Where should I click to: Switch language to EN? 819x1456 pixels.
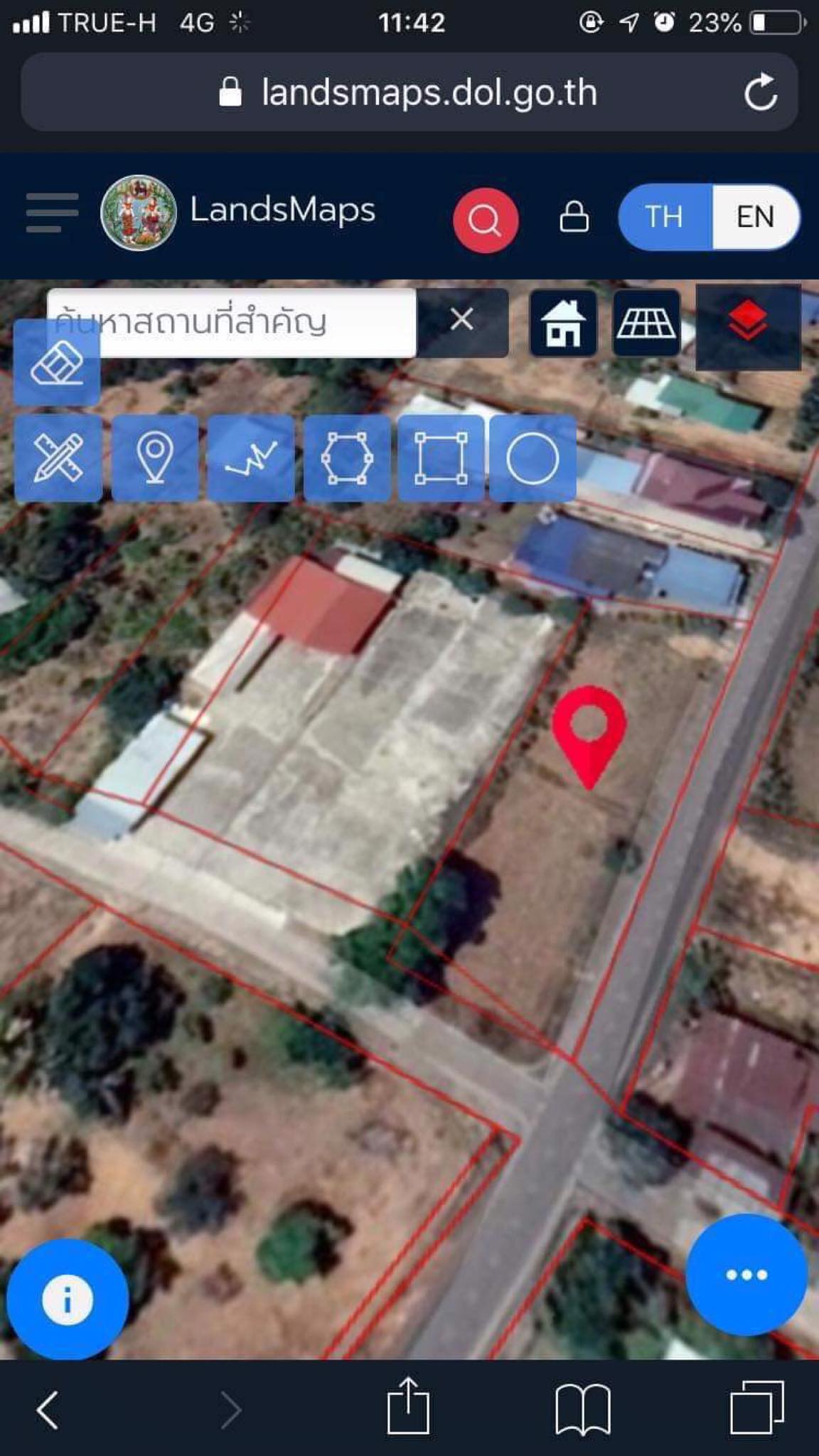tap(755, 217)
